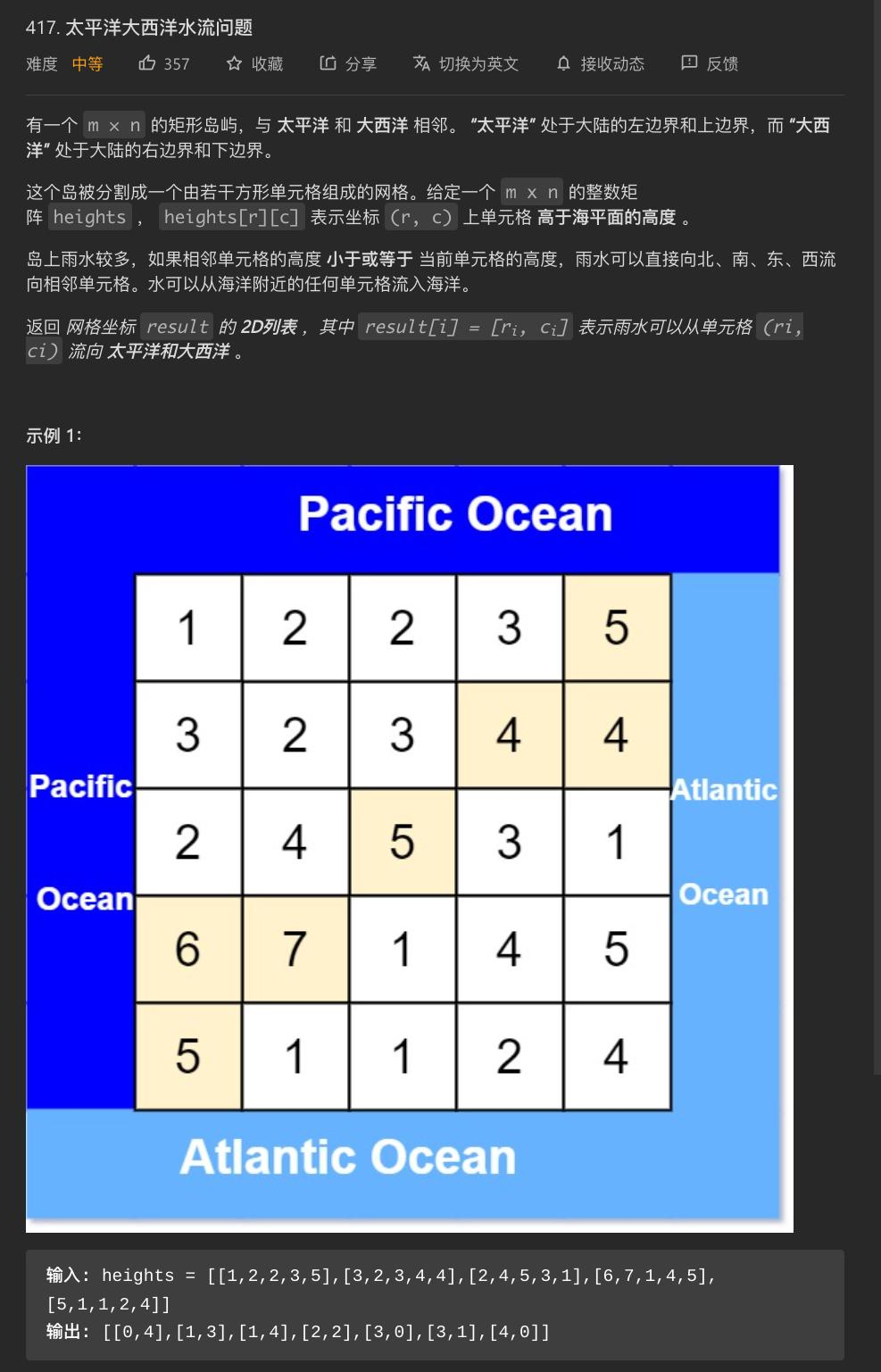Share this problem via 分享
The height and width of the screenshot is (1372, 881).
click(348, 63)
